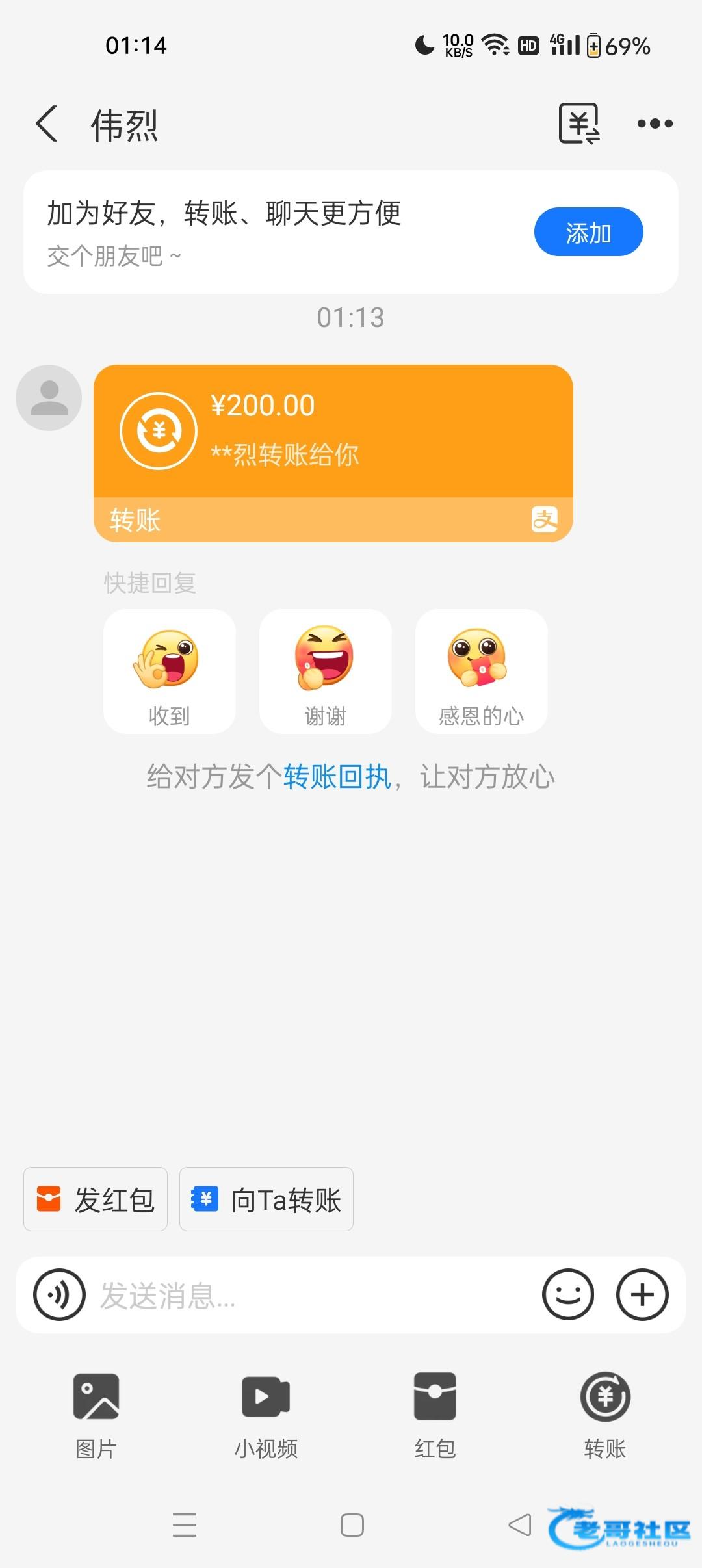Go to the system home screen
Screen dimensions: 702x1568
coord(352,1525)
